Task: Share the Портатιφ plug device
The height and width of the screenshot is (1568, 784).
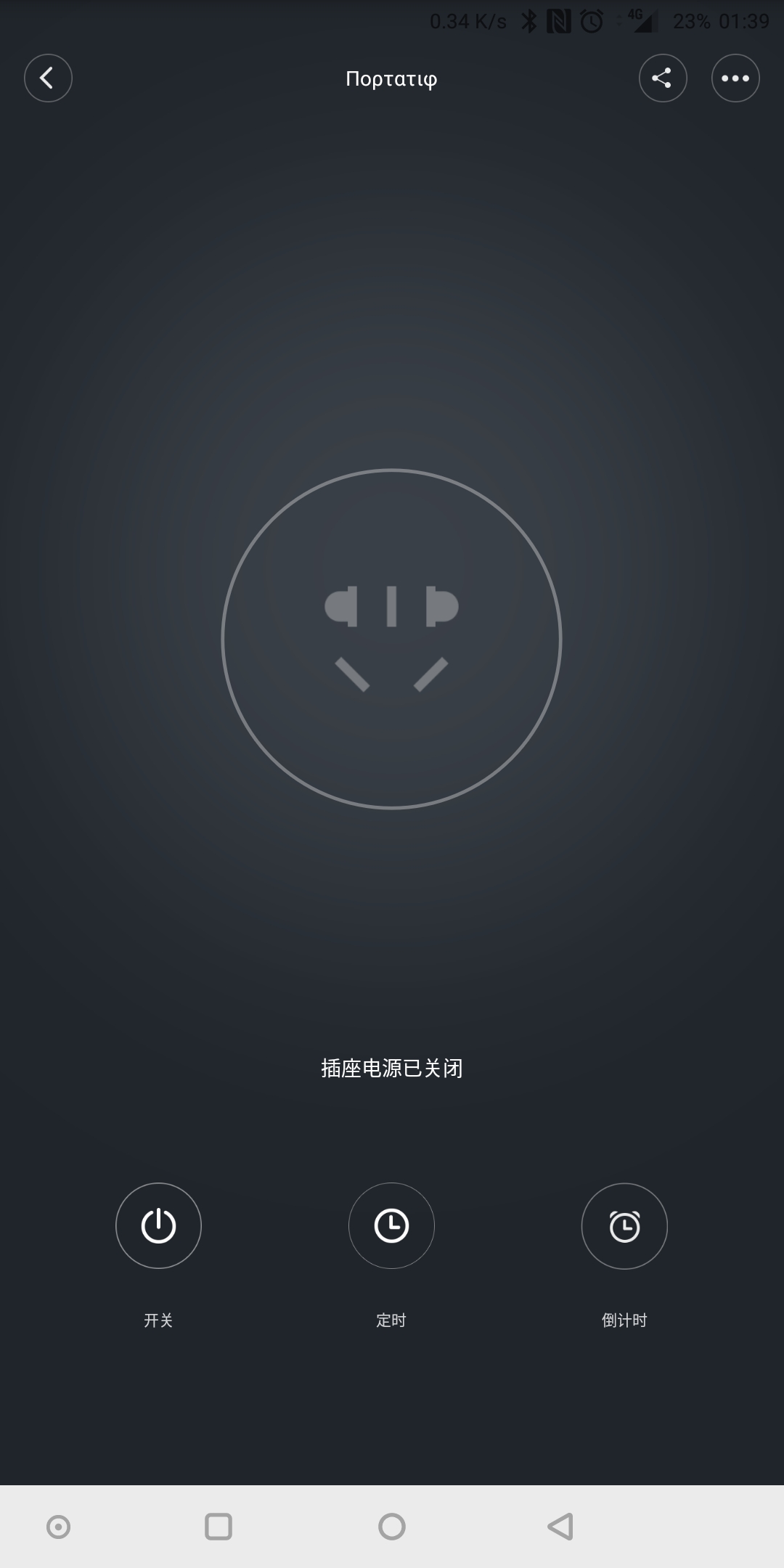Action: tap(663, 78)
